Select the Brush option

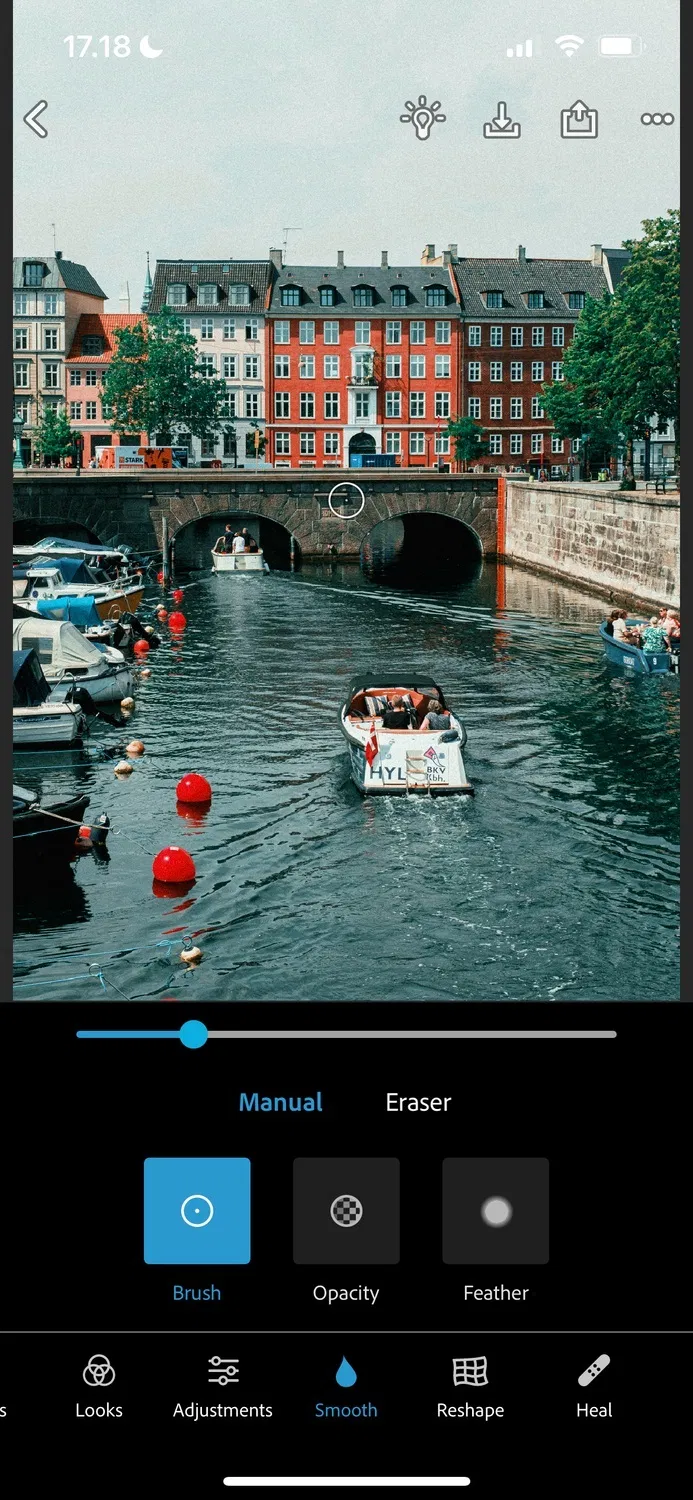click(x=197, y=1211)
